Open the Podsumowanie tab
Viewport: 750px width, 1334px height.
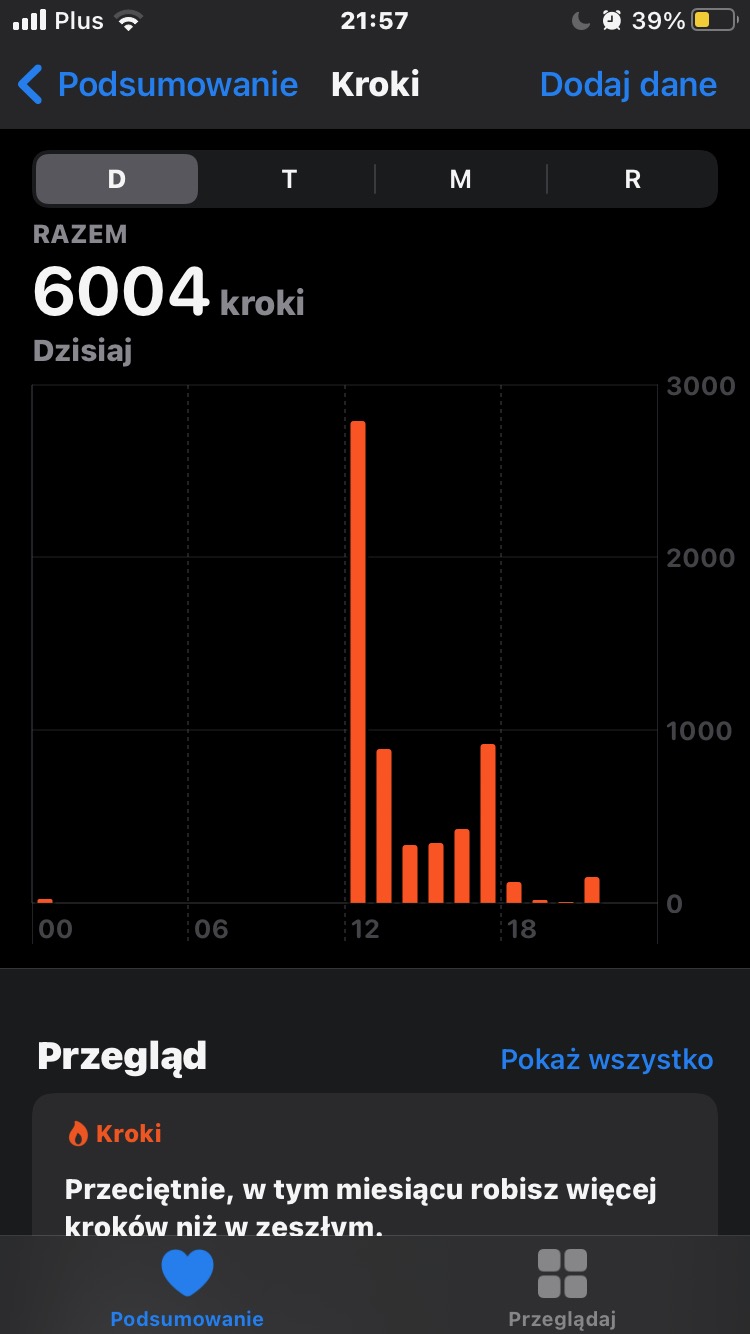pyautogui.click(x=187, y=1288)
